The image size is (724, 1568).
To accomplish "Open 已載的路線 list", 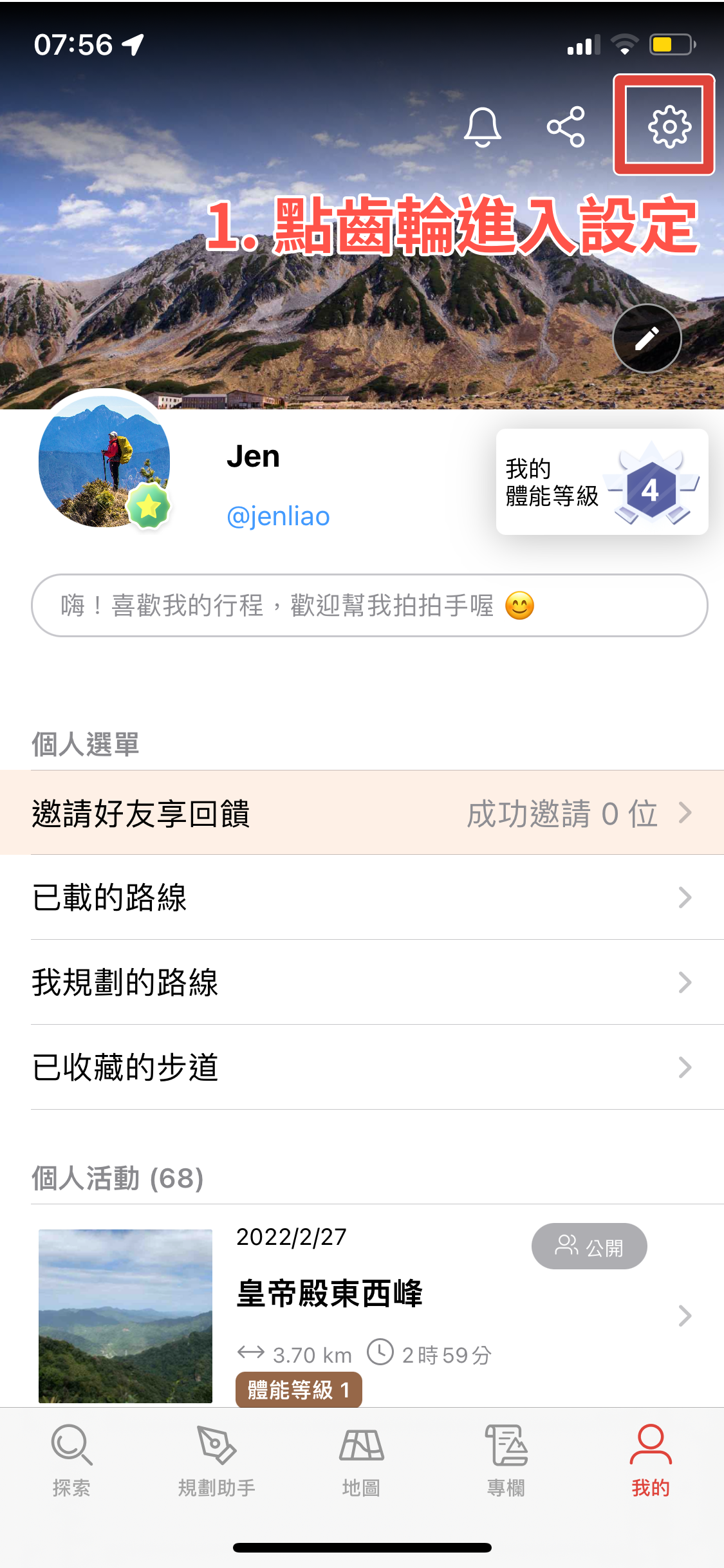I will point(362,897).
